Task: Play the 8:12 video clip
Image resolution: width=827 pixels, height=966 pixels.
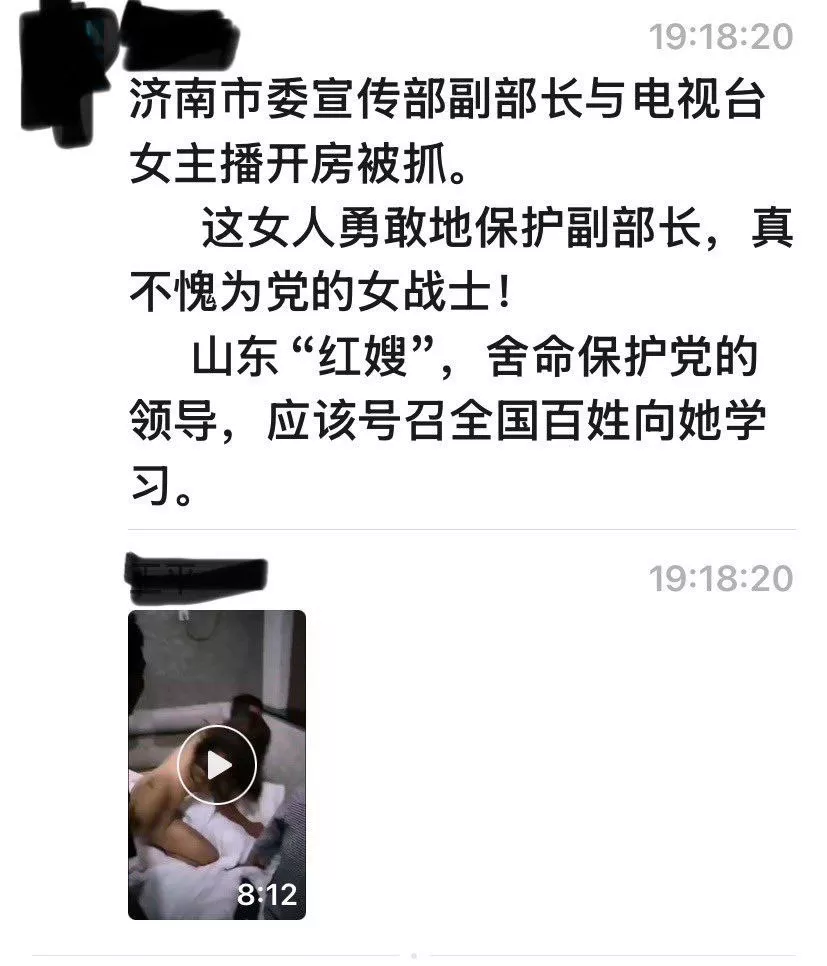Action: pyautogui.click(x=216, y=765)
